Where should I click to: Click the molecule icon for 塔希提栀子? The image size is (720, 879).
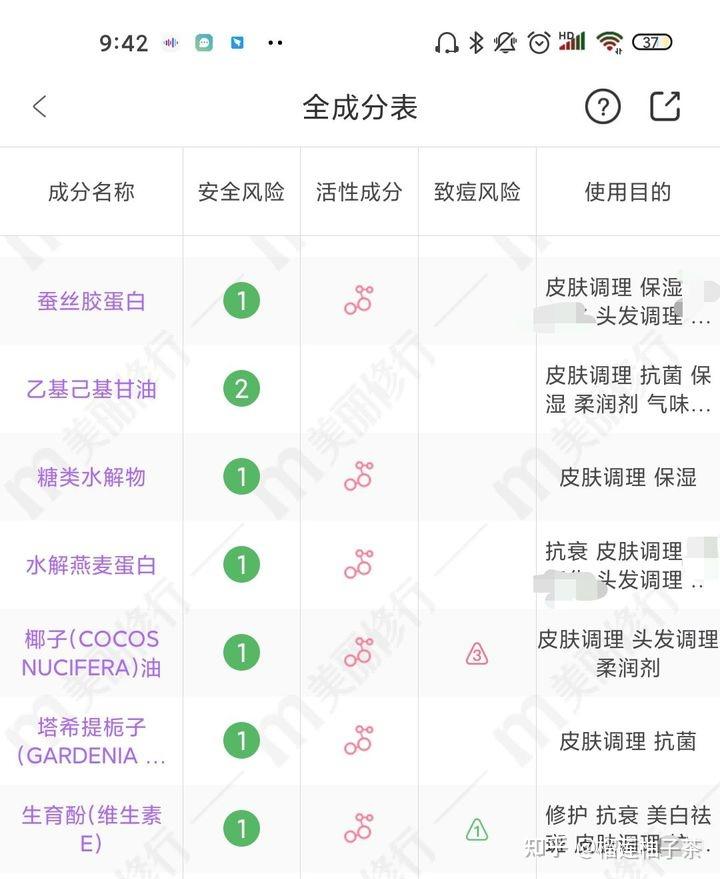click(x=358, y=741)
